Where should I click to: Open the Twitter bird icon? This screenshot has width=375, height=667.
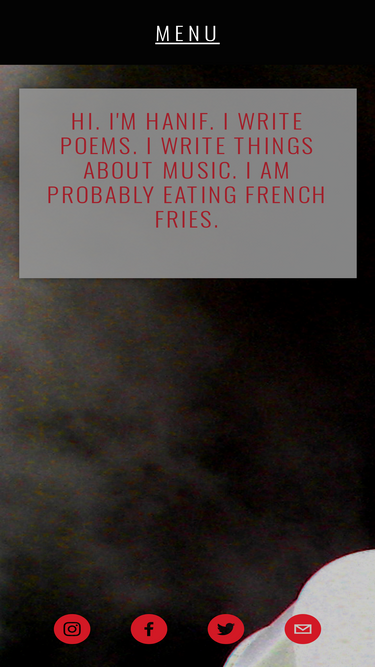pyautogui.click(x=226, y=629)
